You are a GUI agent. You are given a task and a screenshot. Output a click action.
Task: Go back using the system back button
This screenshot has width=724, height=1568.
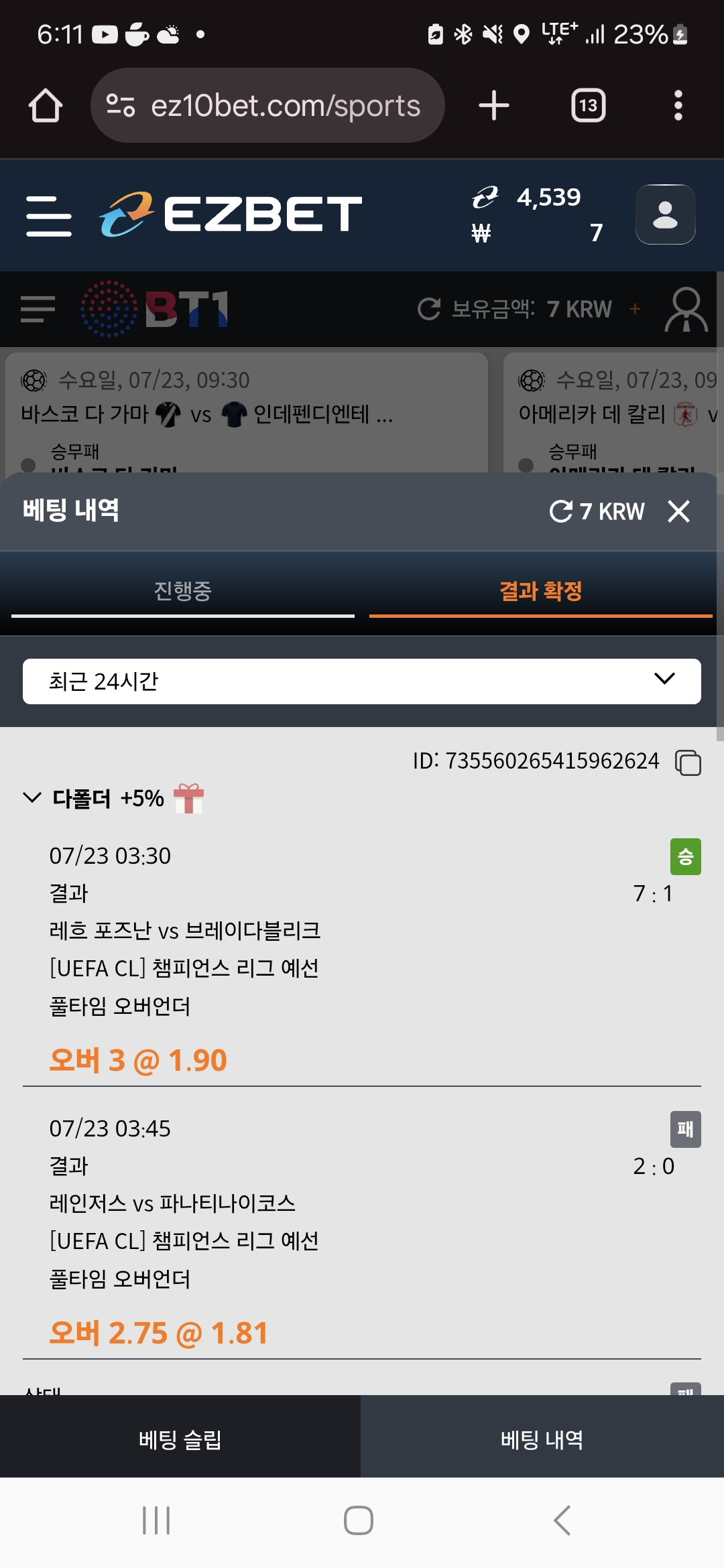click(x=562, y=1520)
